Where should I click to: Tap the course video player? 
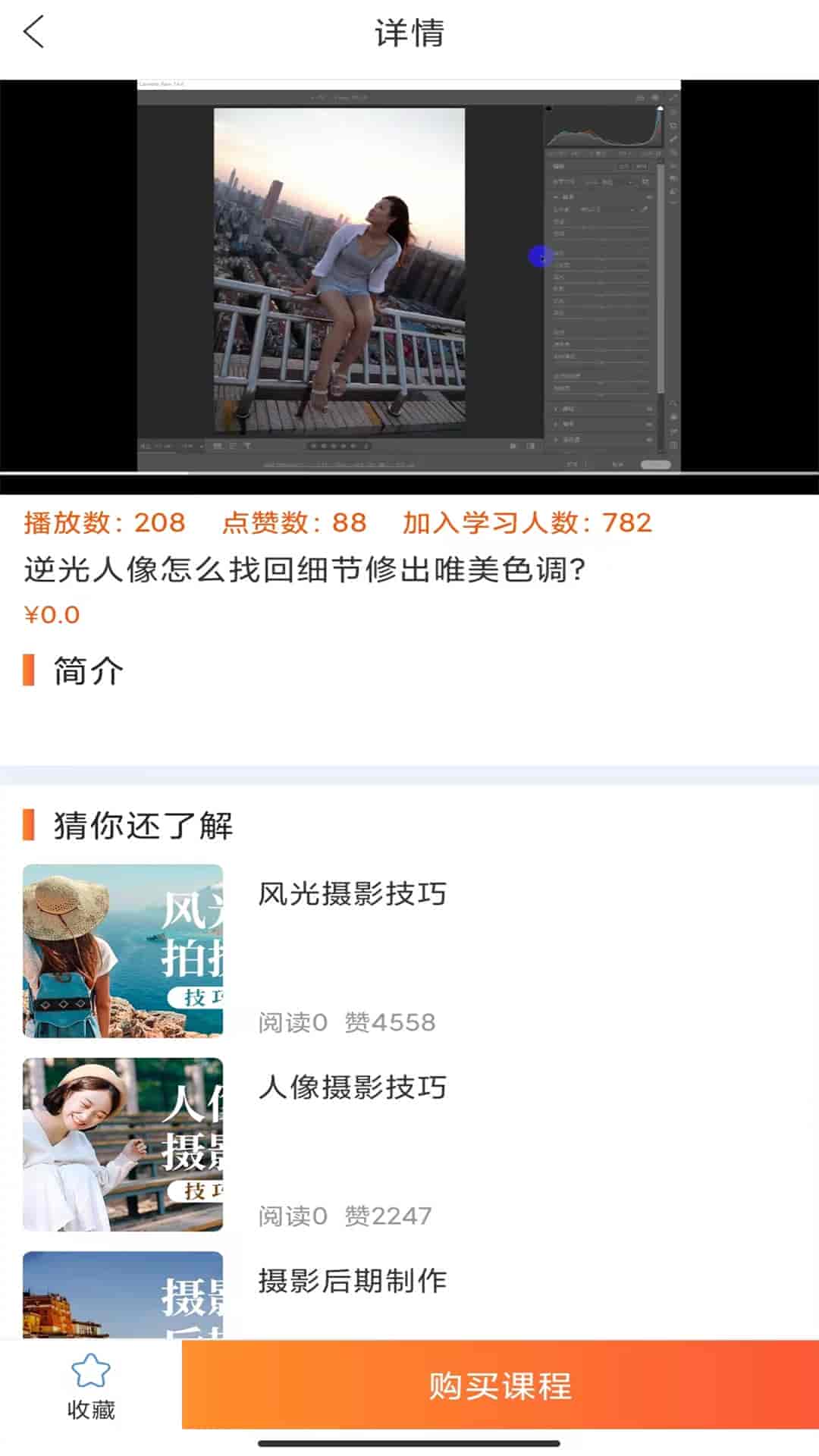tap(409, 277)
